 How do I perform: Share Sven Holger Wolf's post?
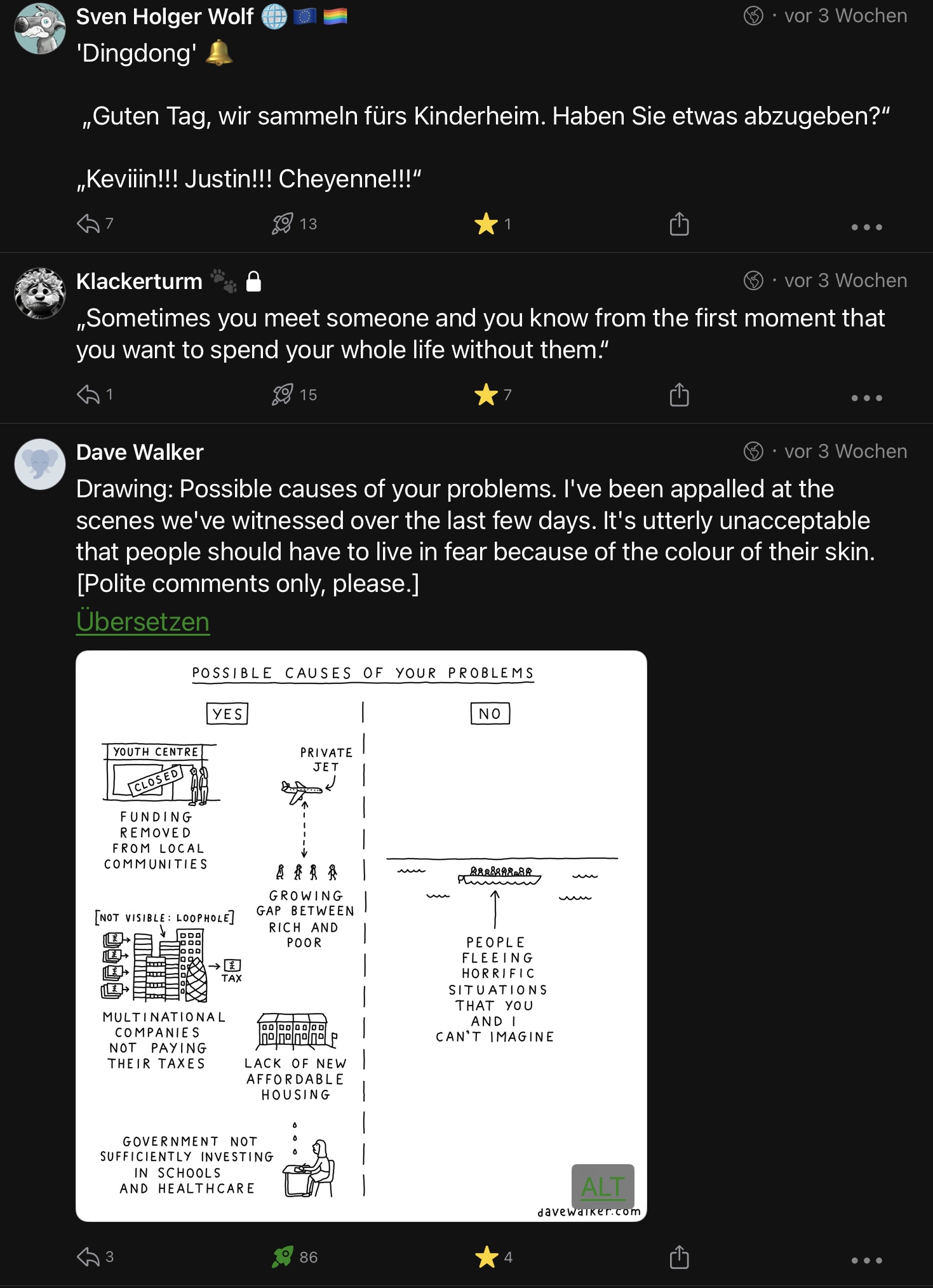[x=679, y=224]
